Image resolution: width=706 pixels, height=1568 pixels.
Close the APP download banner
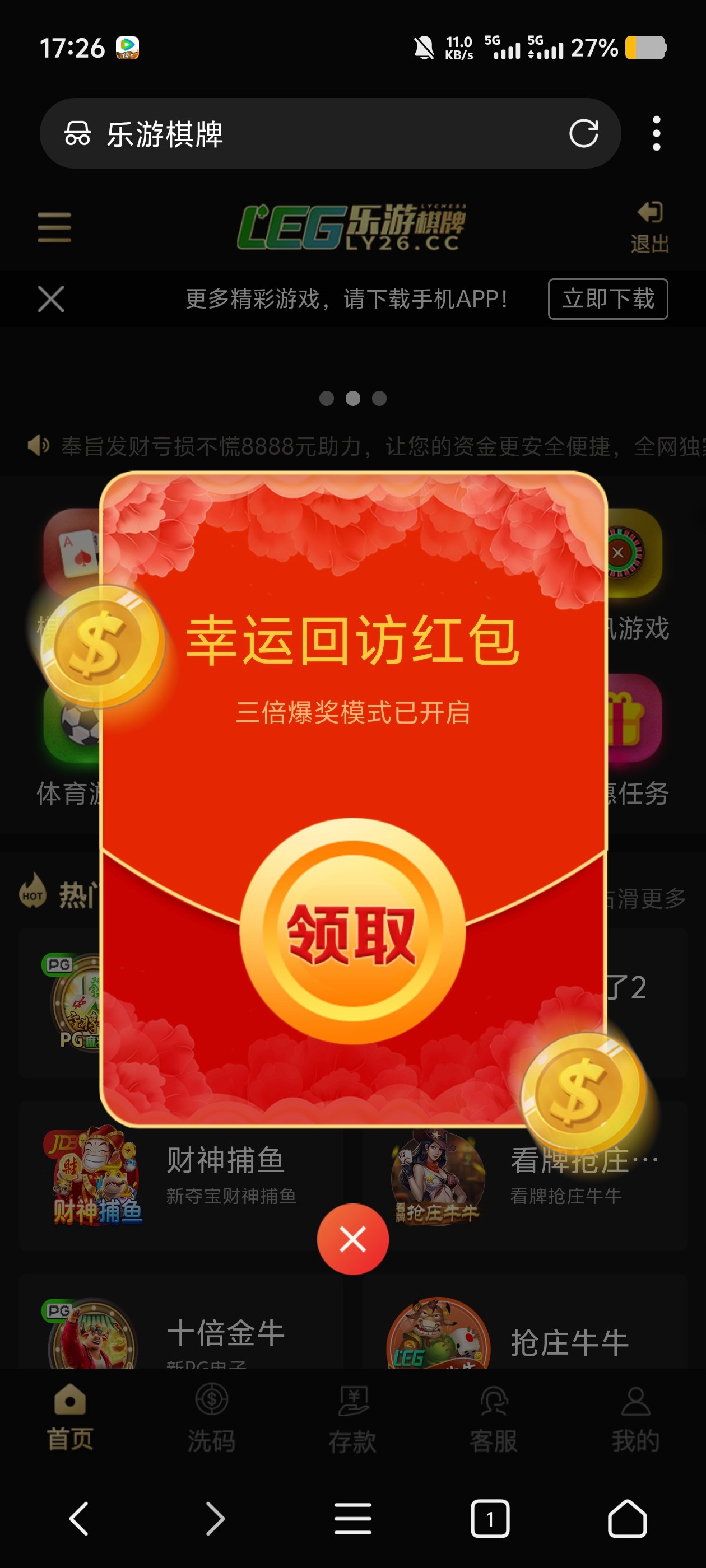point(50,299)
